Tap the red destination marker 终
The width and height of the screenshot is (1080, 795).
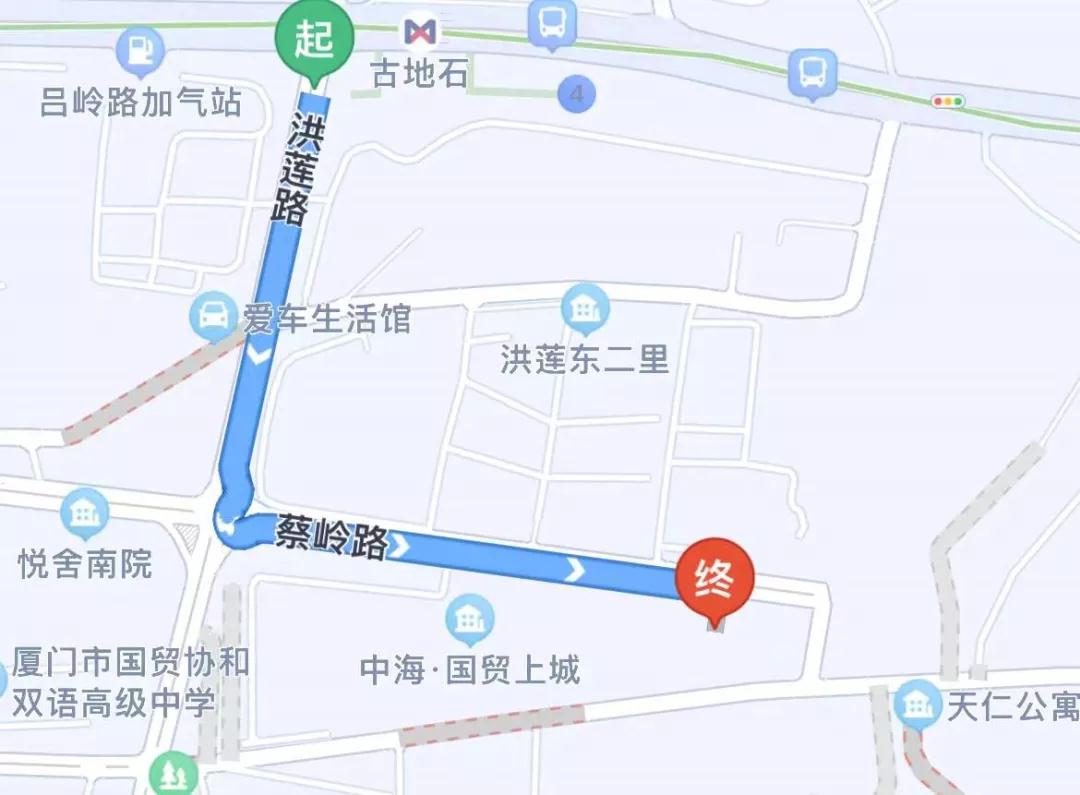pyautogui.click(x=714, y=580)
